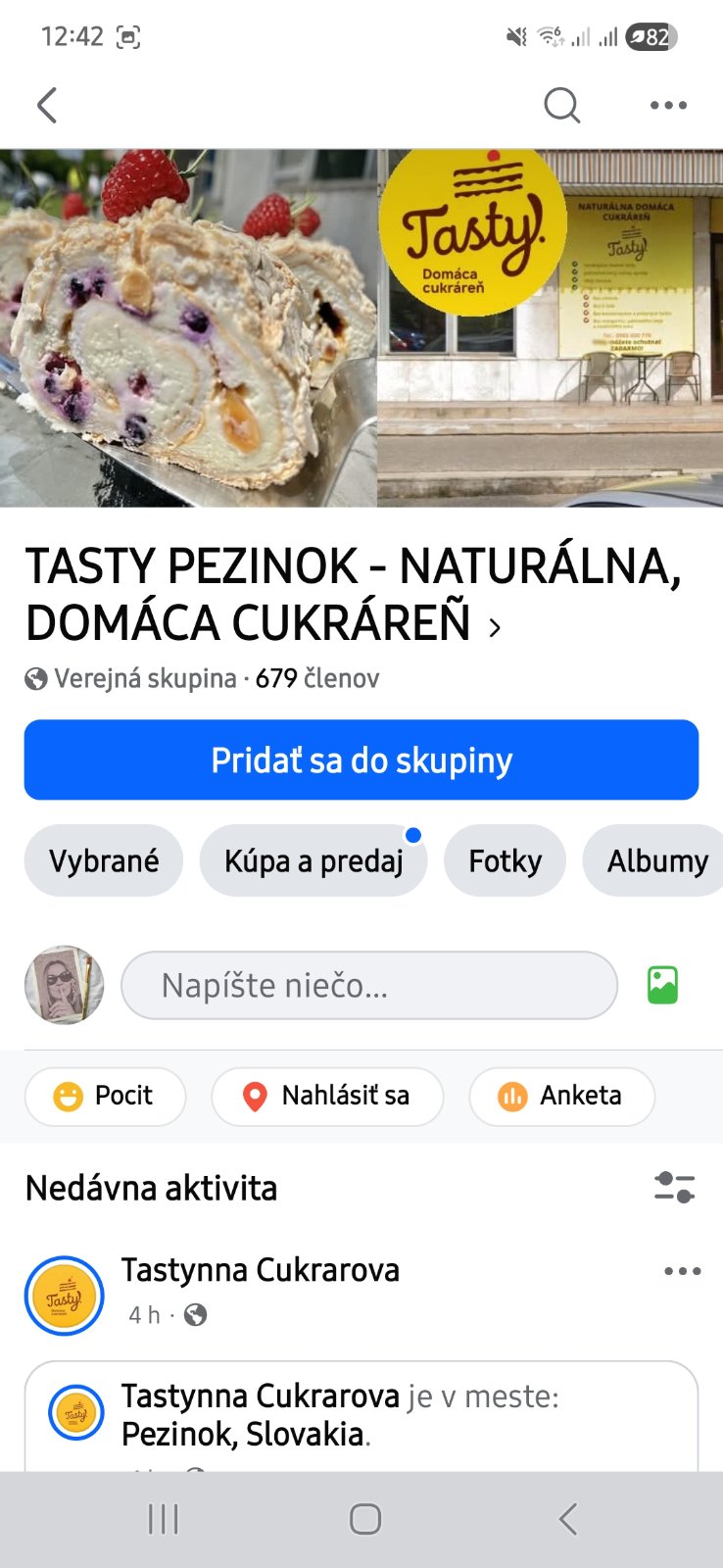Go to home screen via system button

(x=364, y=1519)
